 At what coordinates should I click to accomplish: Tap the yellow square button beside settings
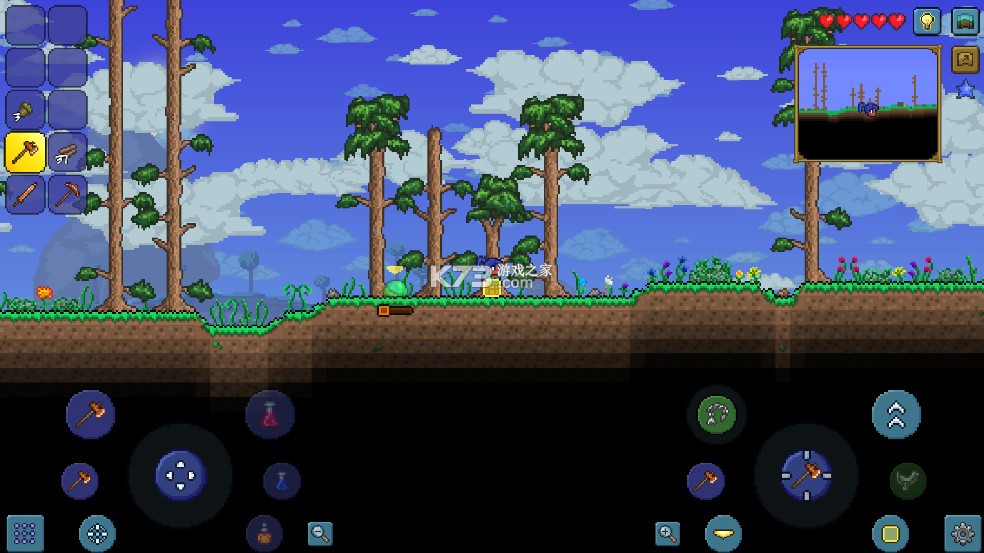(889, 533)
